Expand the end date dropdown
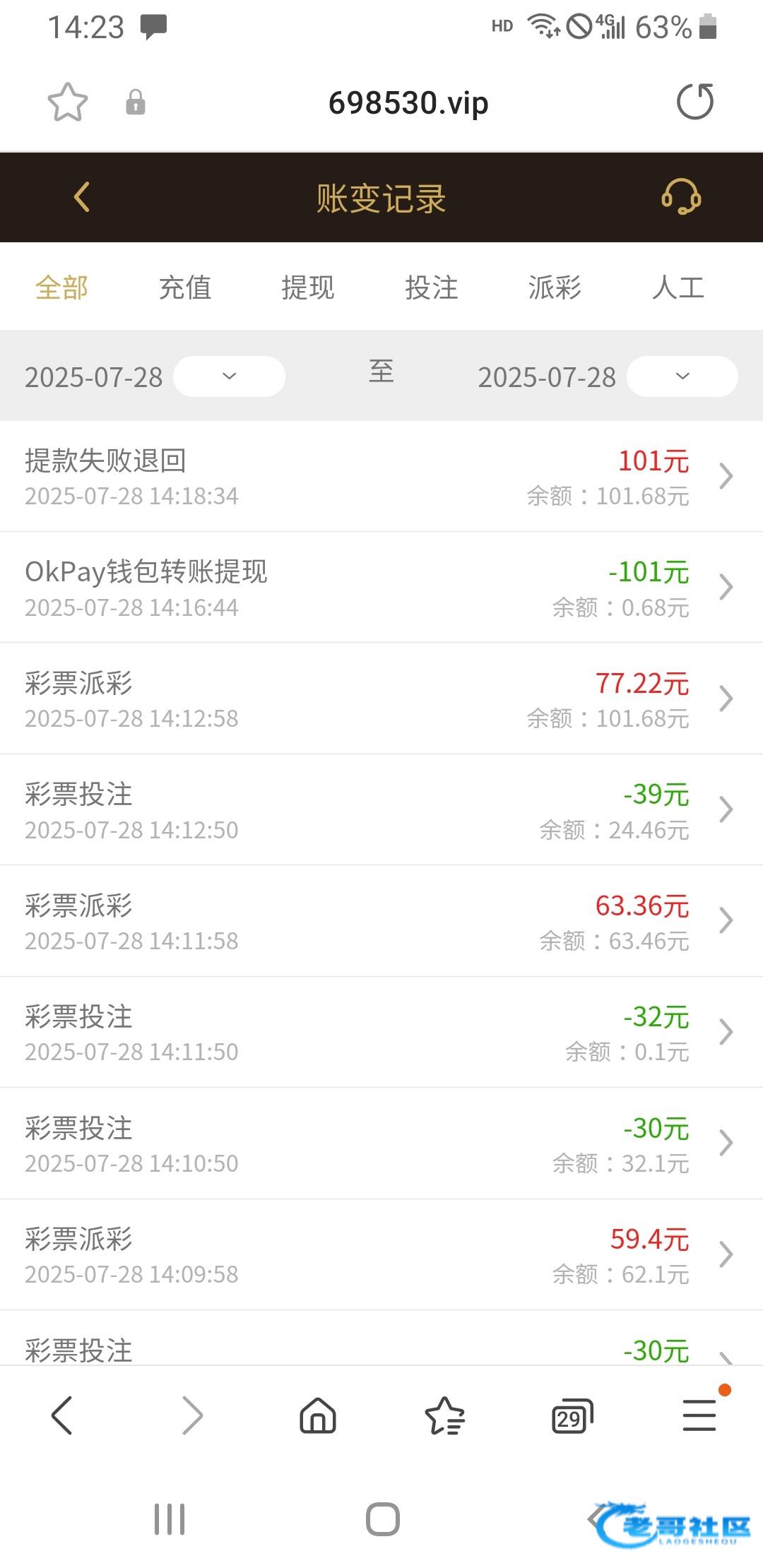This screenshot has height=1568, width=763. click(x=682, y=376)
